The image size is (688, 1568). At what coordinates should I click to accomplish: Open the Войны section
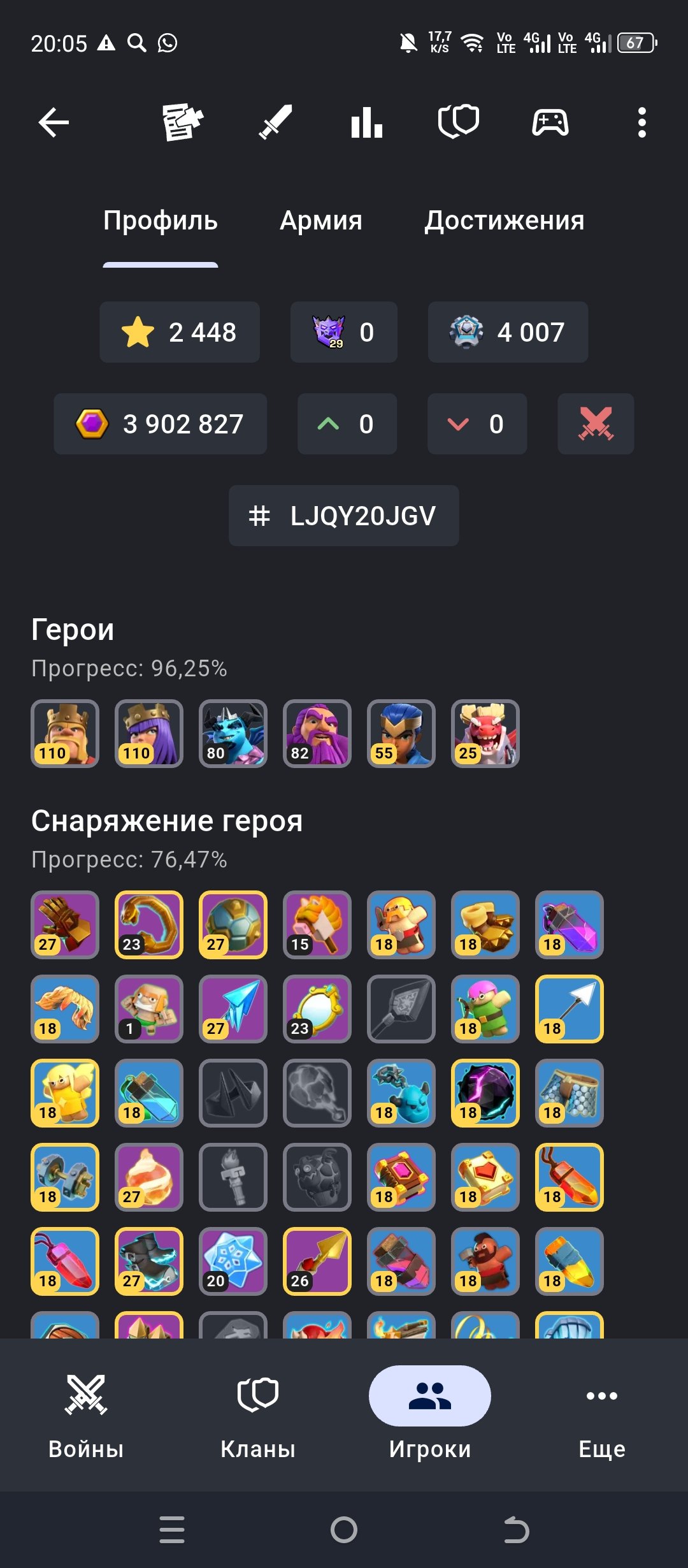(x=86, y=1415)
